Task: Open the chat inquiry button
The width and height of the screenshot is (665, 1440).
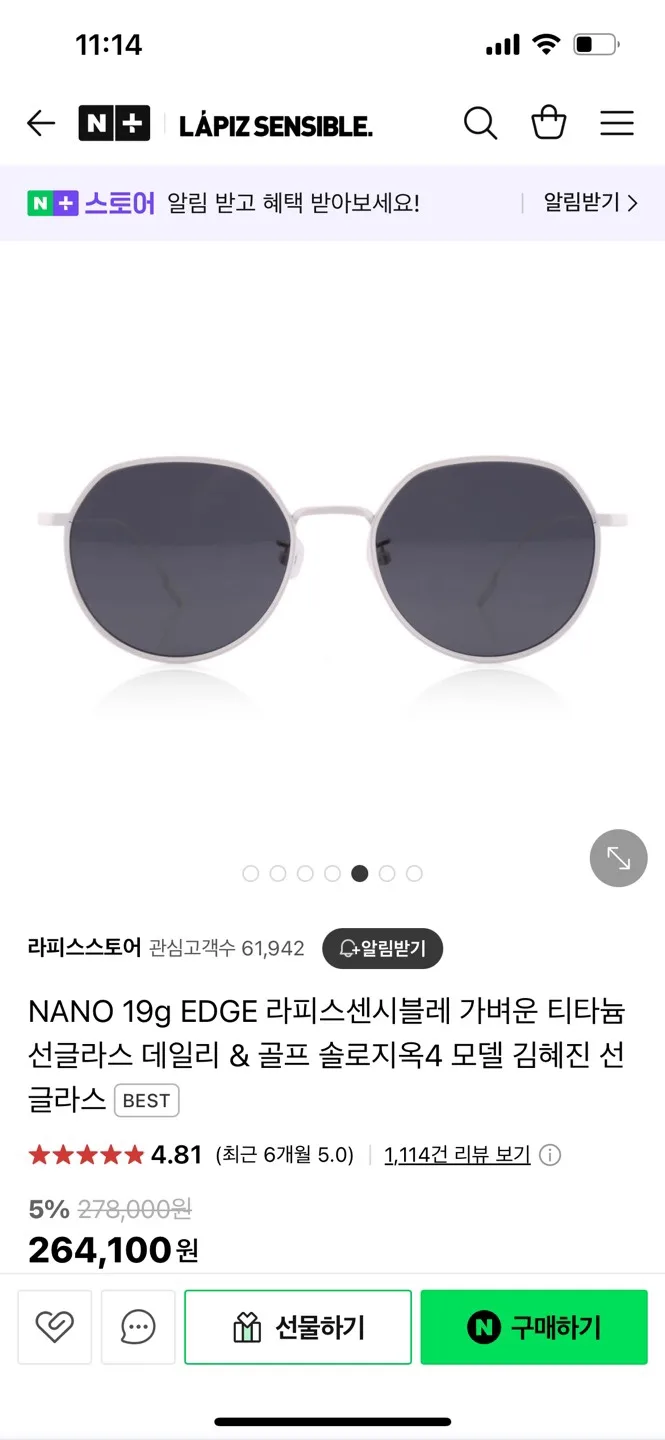Action: pos(138,1327)
